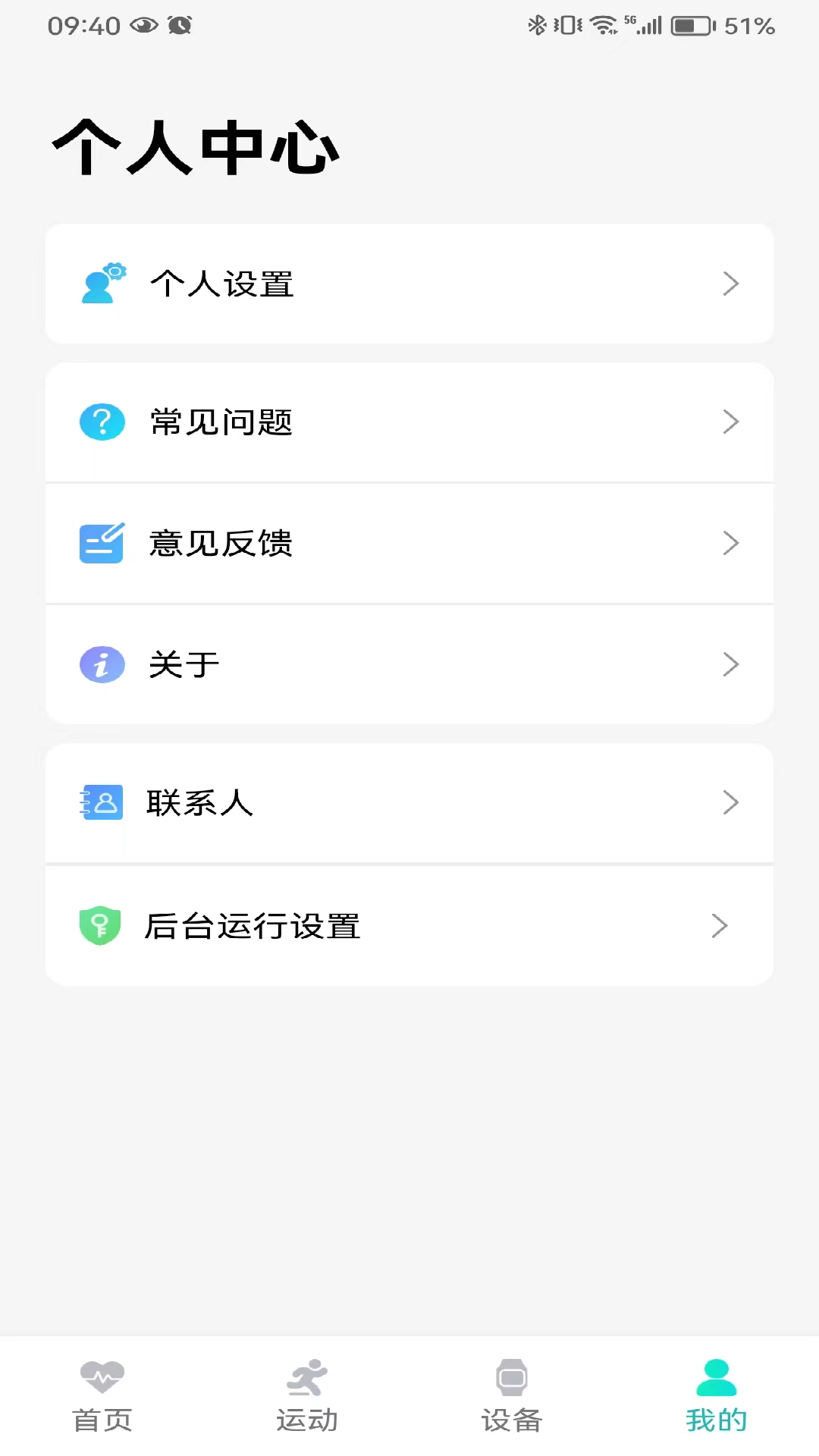The height and width of the screenshot is (1456, 819).
Task: Open 后台运行设置 background run settings
Action: point(409,926)
